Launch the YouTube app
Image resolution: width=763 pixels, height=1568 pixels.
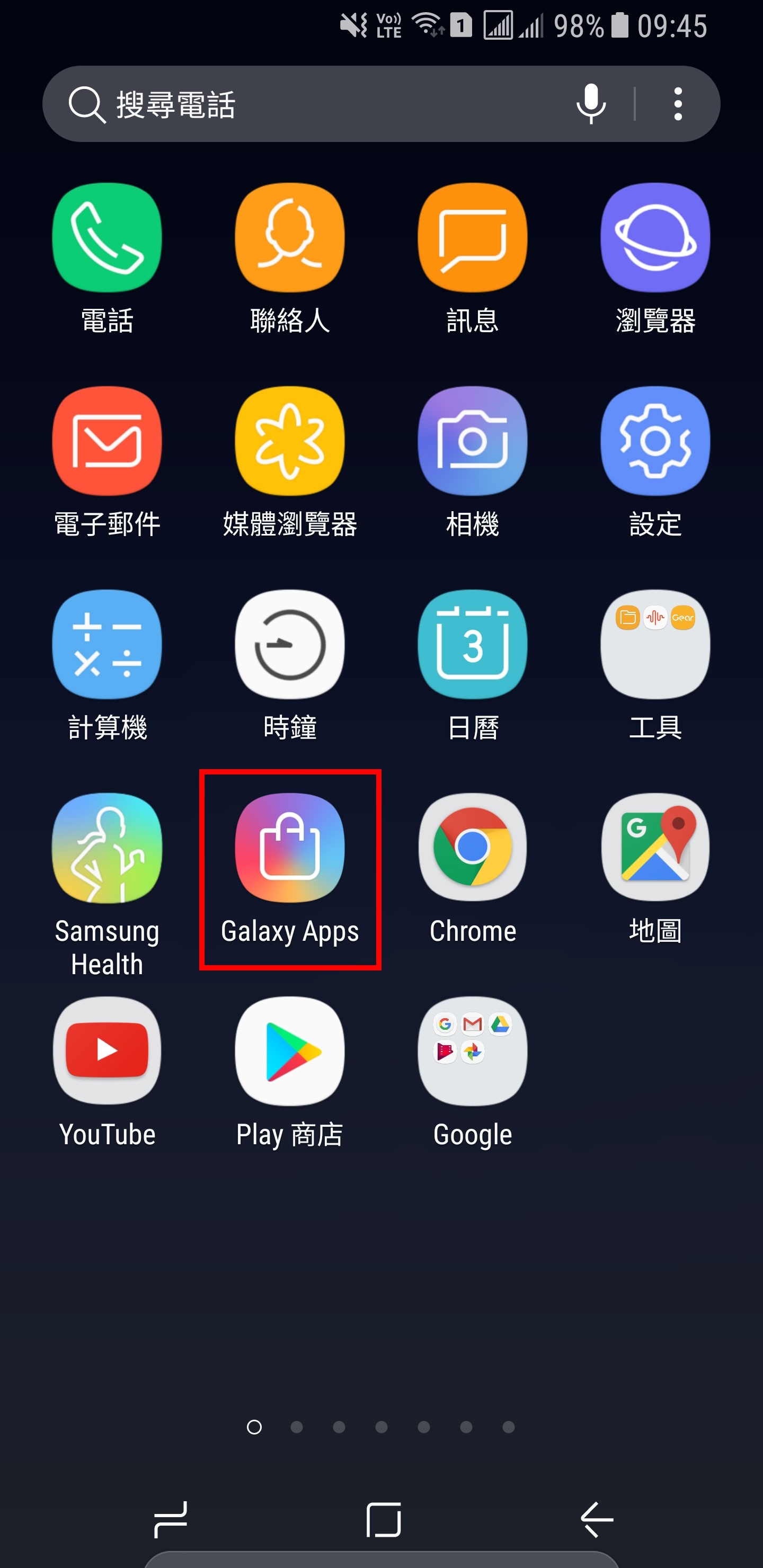107,1051
